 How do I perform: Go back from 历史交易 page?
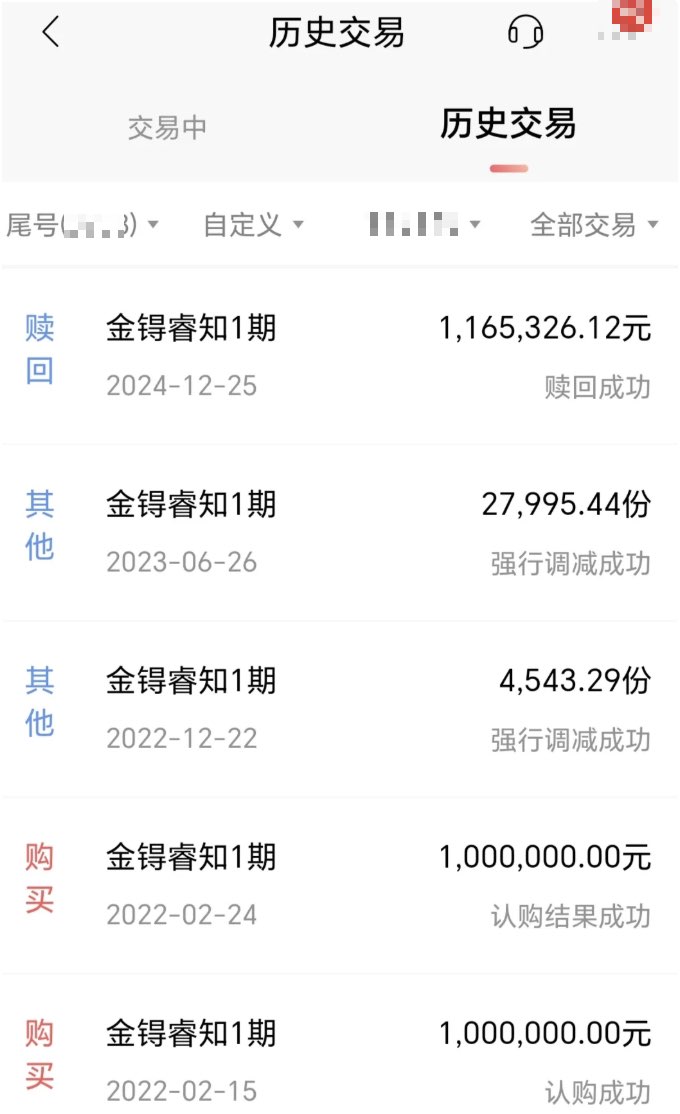point(51,33)
